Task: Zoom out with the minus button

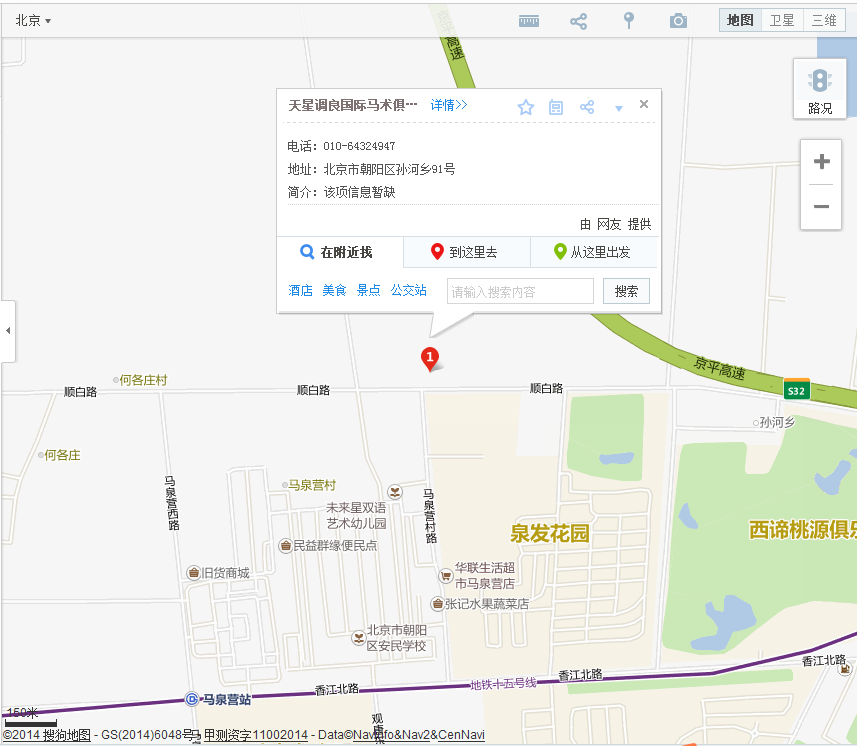Action: (821, 207)
